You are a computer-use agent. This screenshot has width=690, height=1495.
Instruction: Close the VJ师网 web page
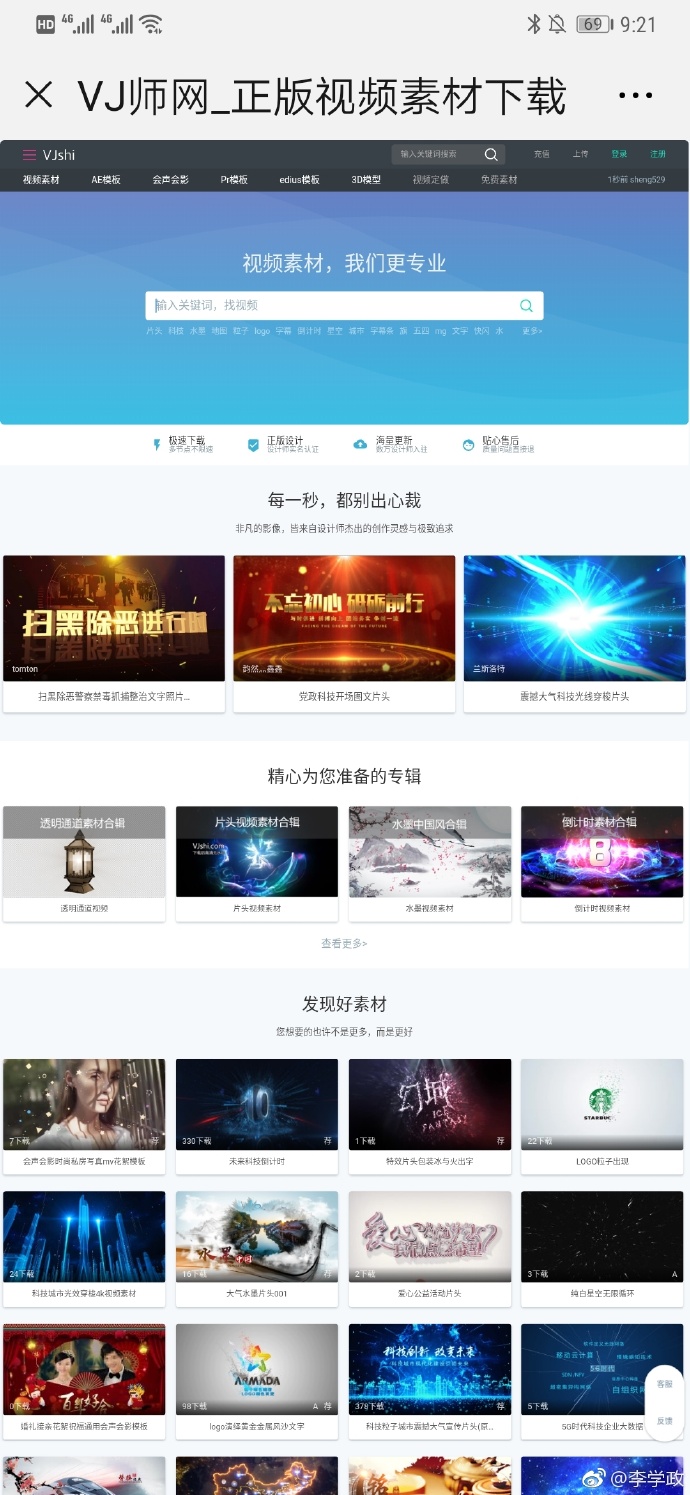pos(39,96)
